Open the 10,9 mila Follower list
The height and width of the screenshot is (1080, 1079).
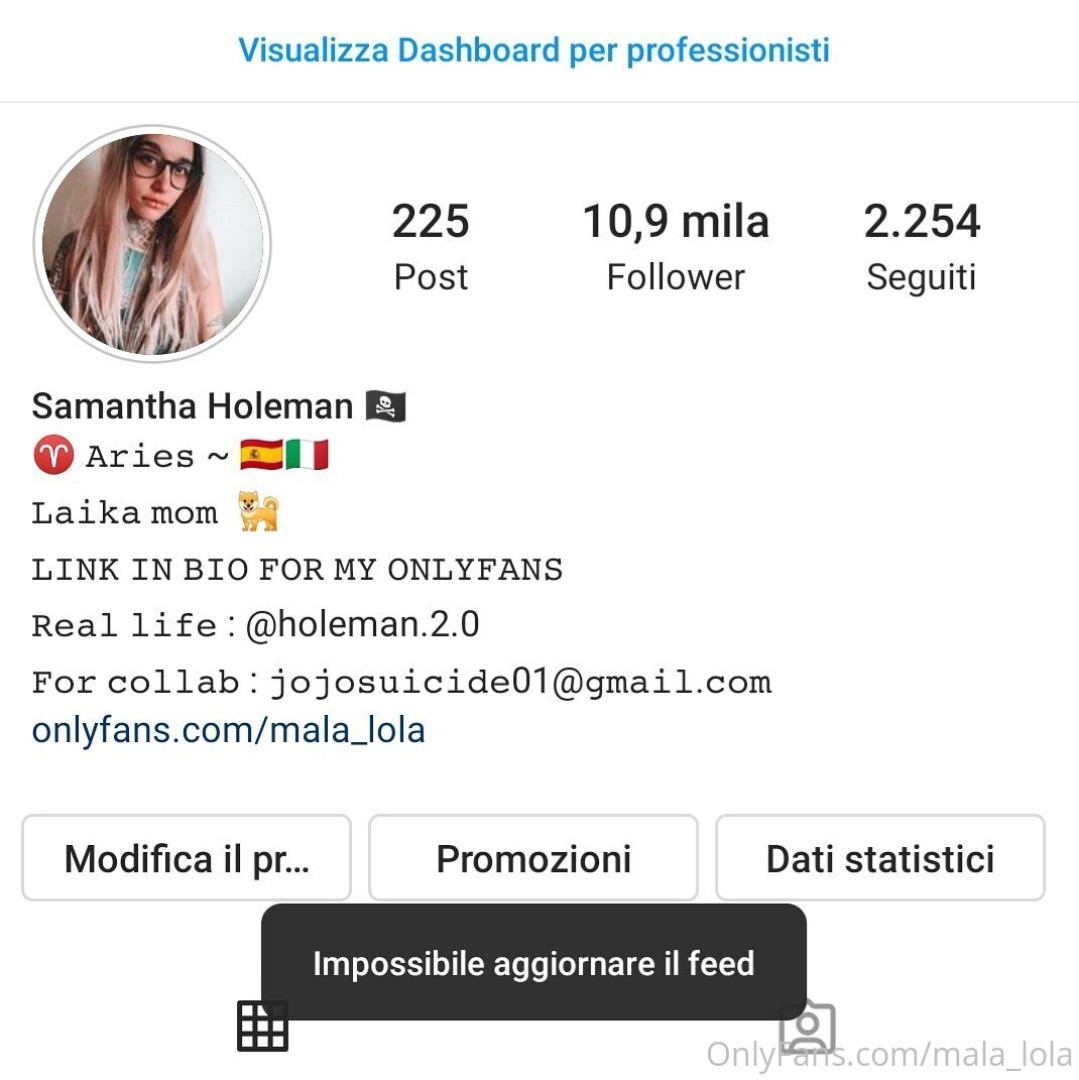coord(675,246)
